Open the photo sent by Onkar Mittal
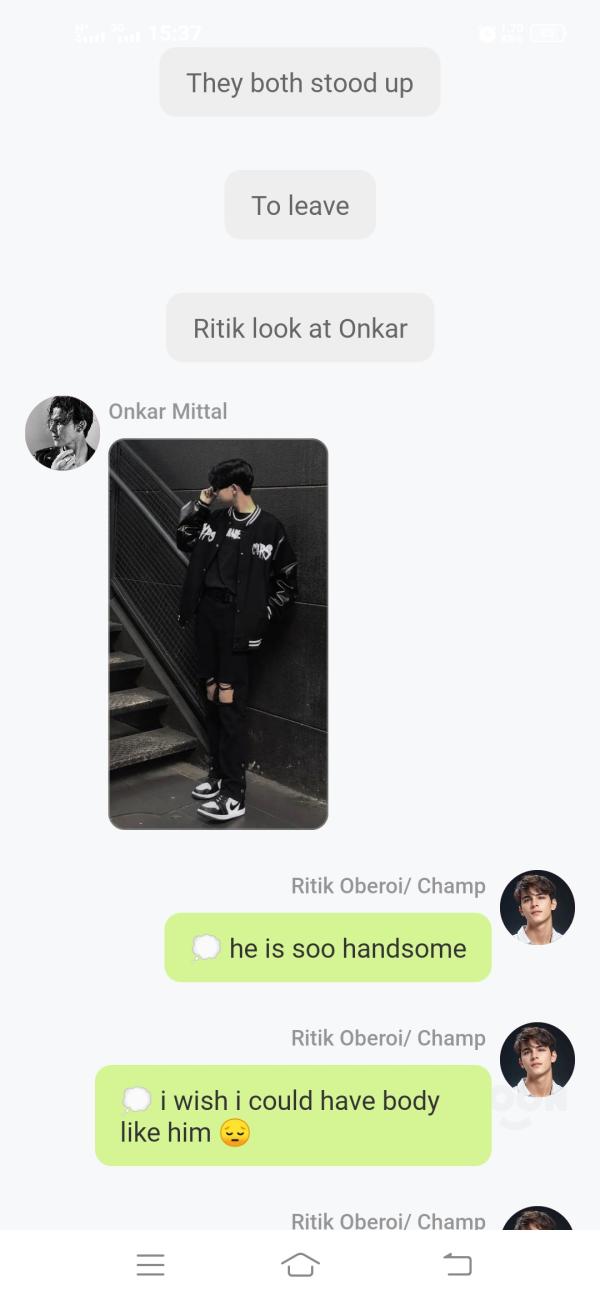Viewport: 600px width, 1300px height. tap(218, 634)
